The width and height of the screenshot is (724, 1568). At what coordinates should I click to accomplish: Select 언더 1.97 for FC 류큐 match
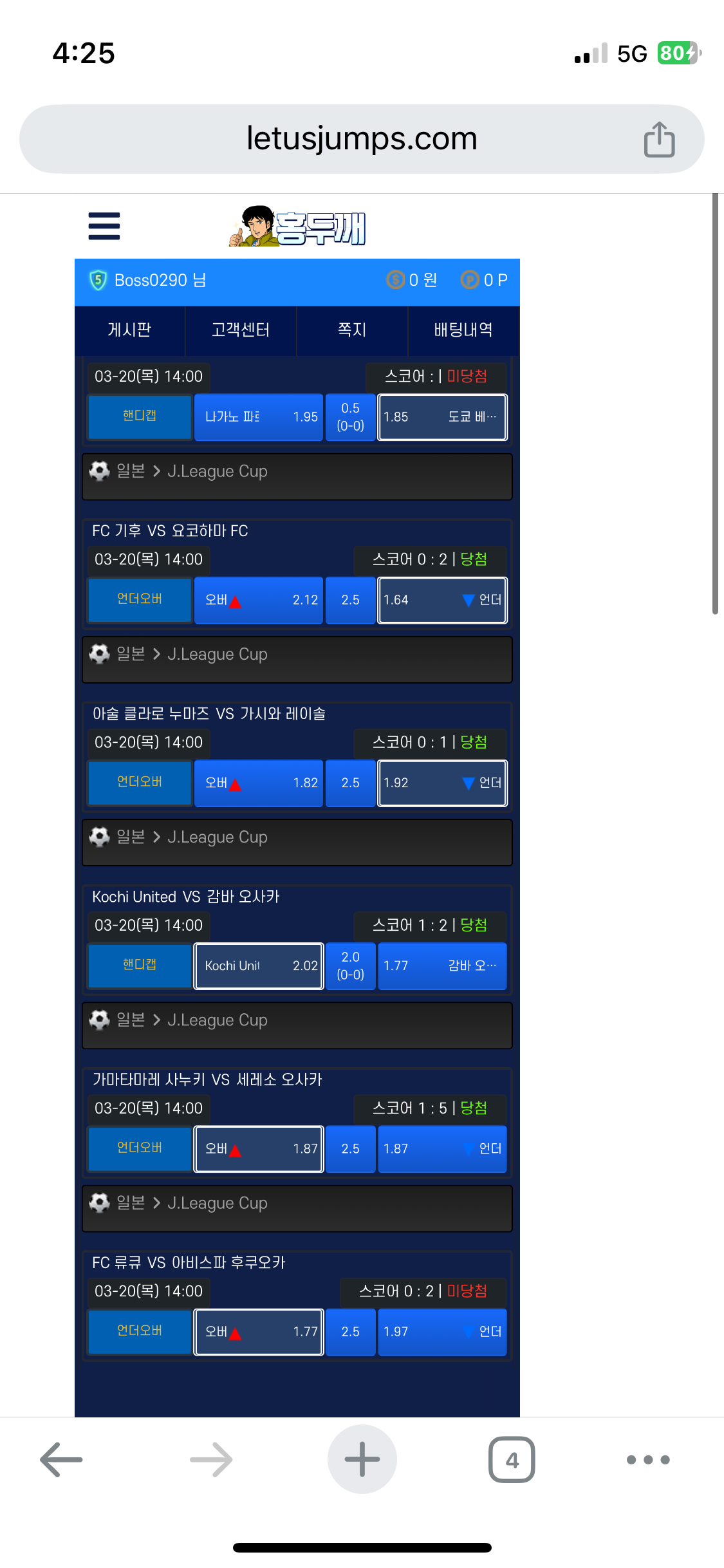(x=442, y=1332)
